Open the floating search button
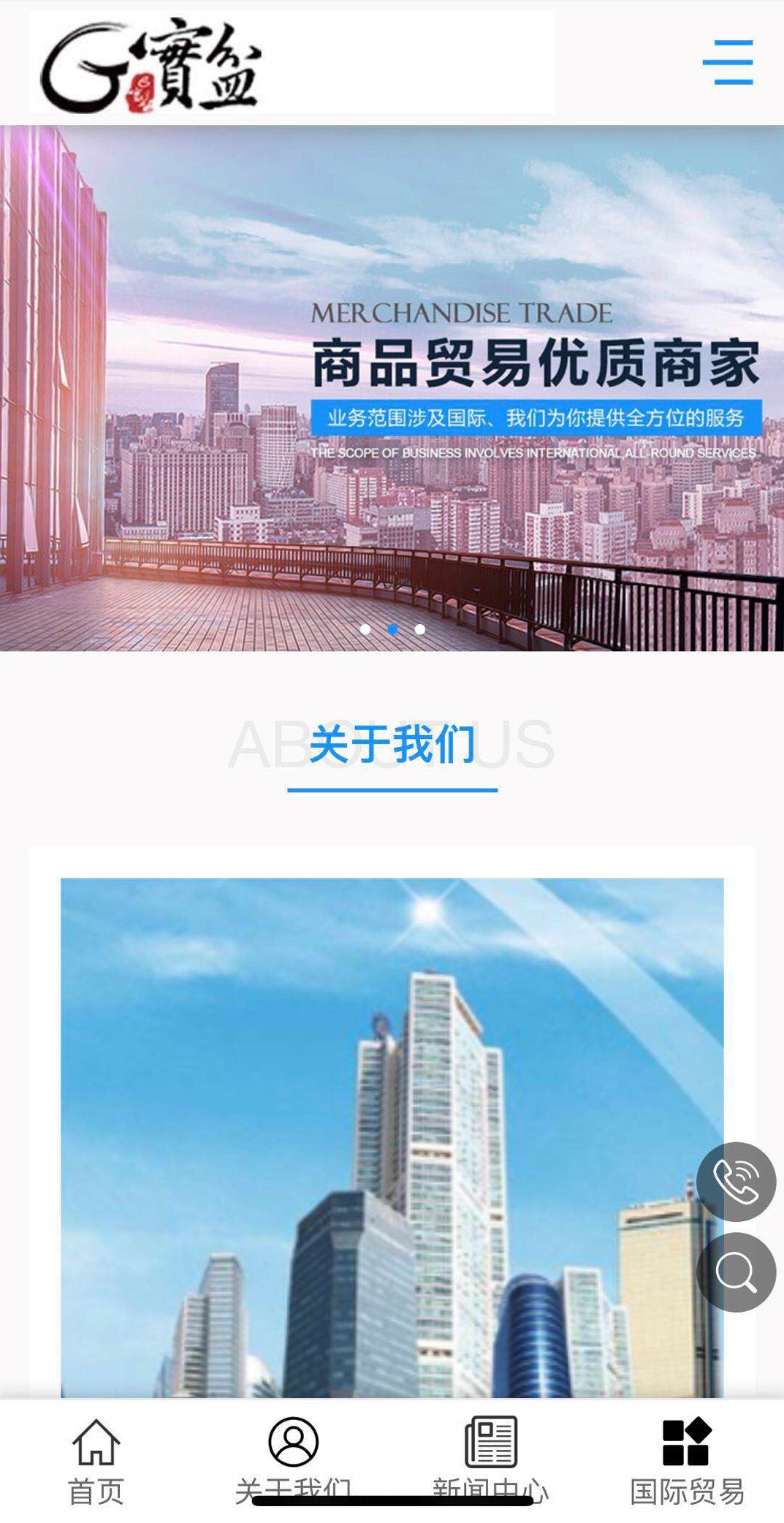This screenshot has width=784, height=1523. point(736,1272)
